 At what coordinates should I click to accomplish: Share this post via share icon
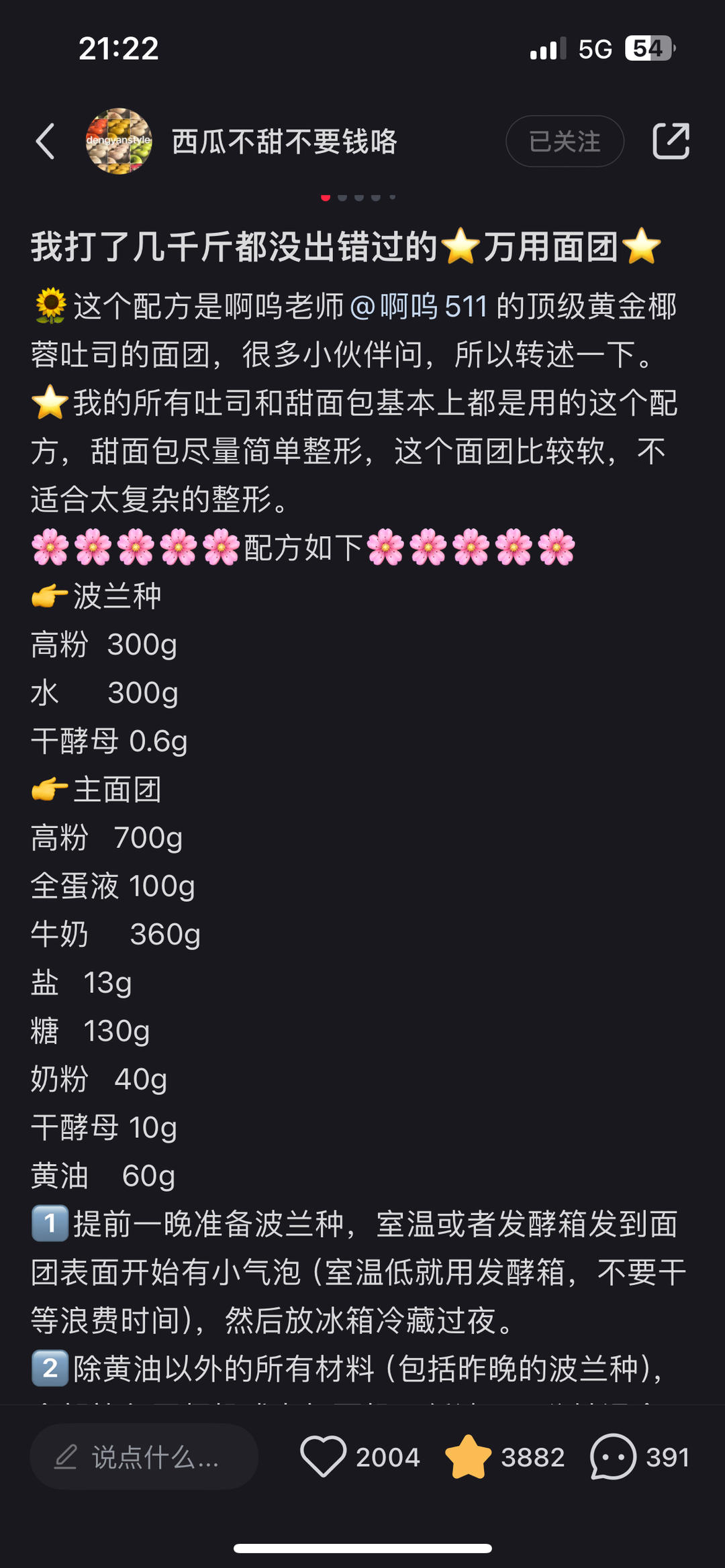point(671,141)
